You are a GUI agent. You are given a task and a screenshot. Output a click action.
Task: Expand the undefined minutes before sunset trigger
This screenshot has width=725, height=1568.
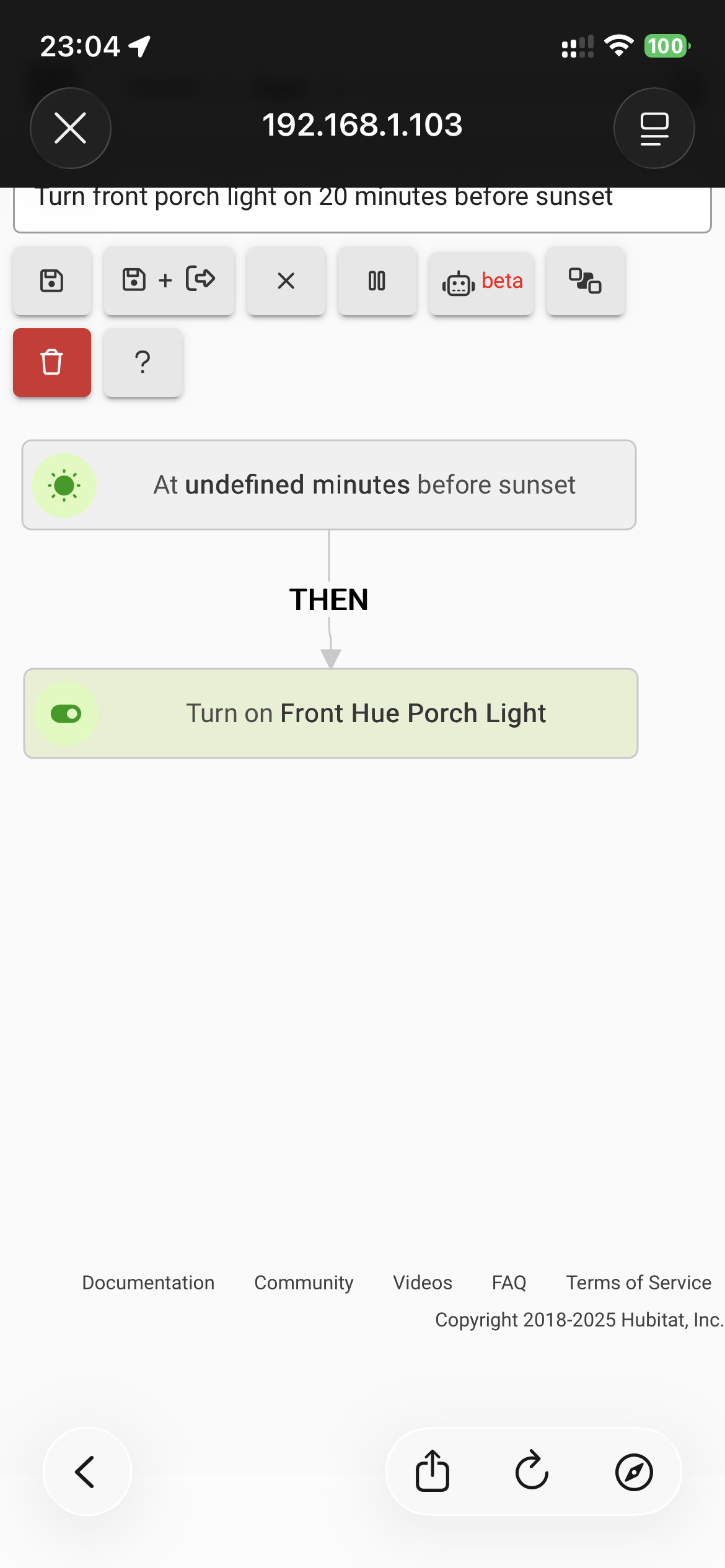364,485
